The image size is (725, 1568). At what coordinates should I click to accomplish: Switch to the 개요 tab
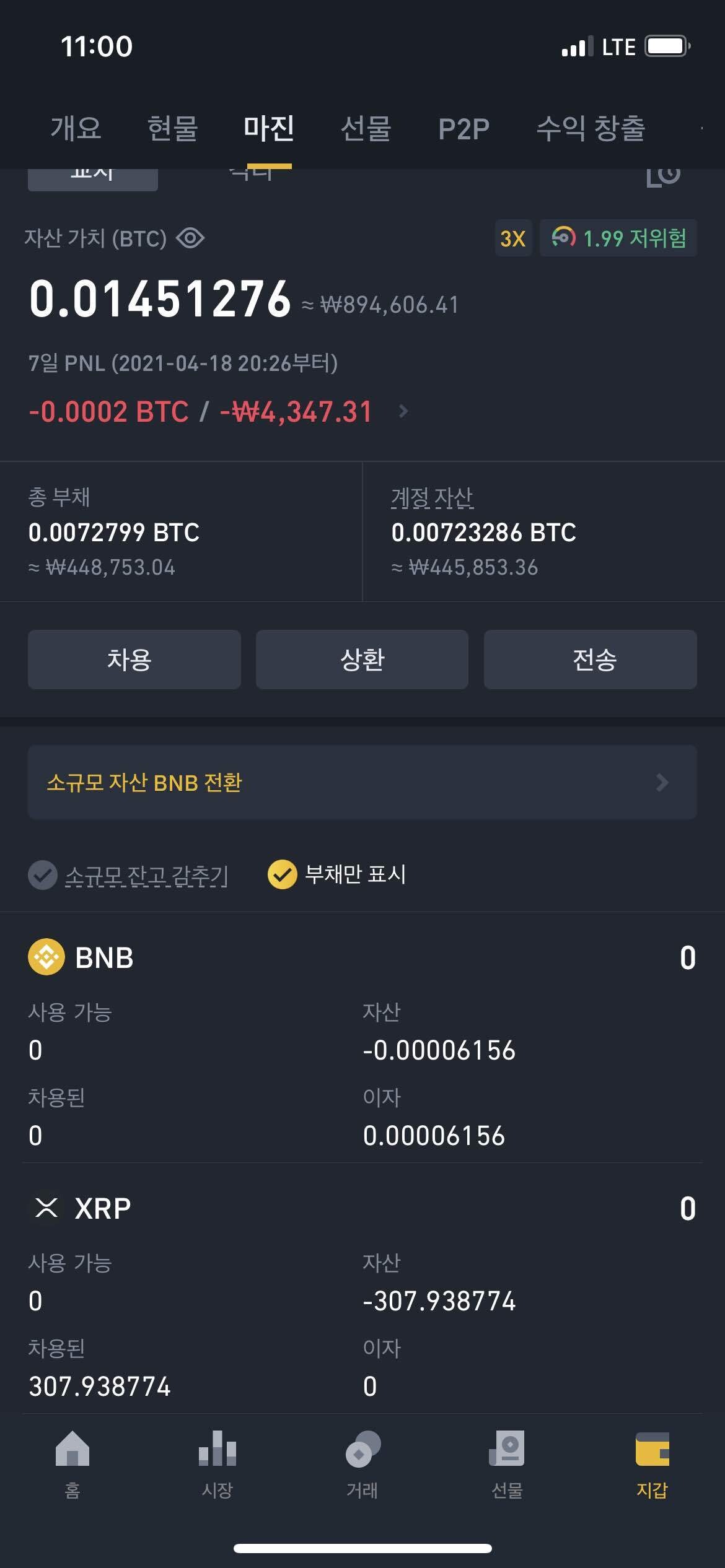(76, 128)
